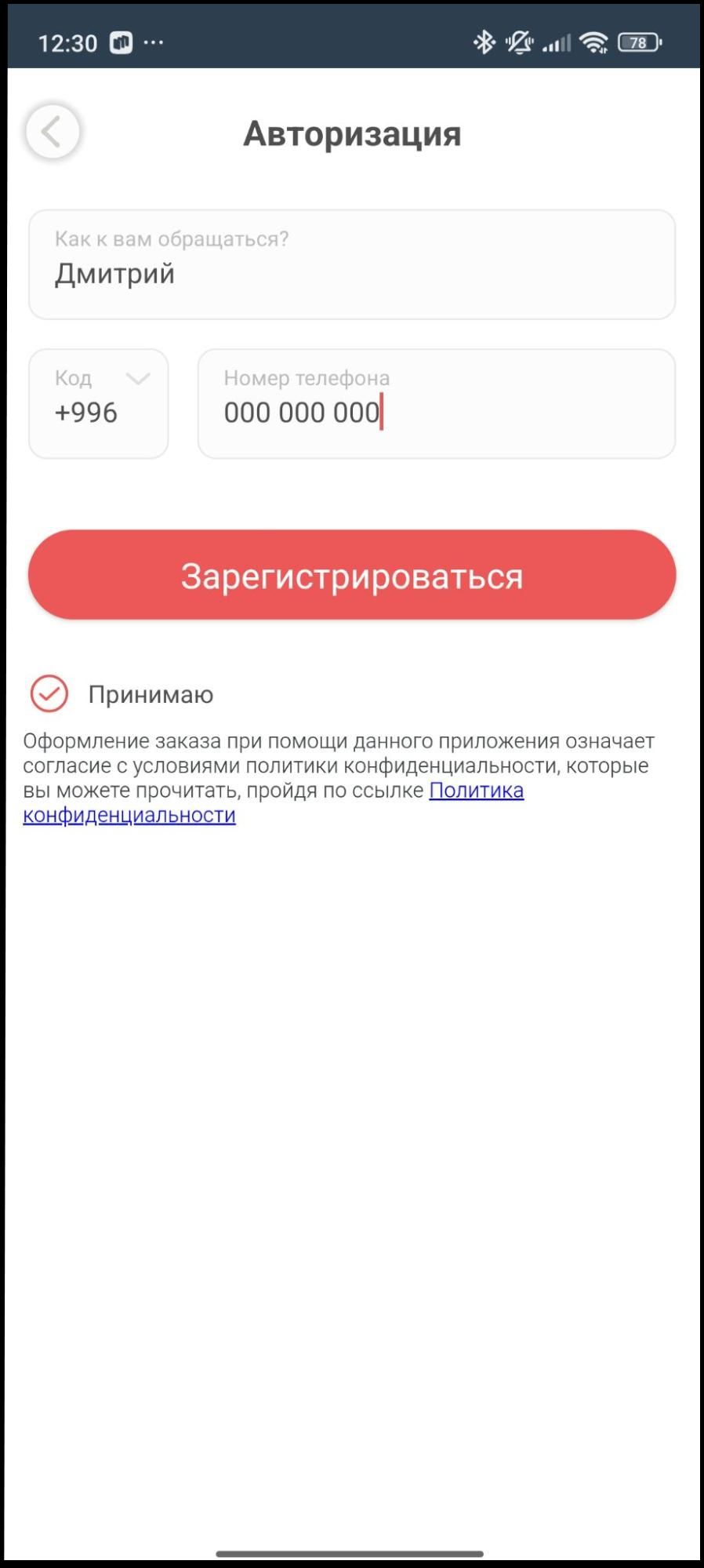Open the Политика конфиденциальности link
The image size is (704, 1568).
[x=476, y=791]
